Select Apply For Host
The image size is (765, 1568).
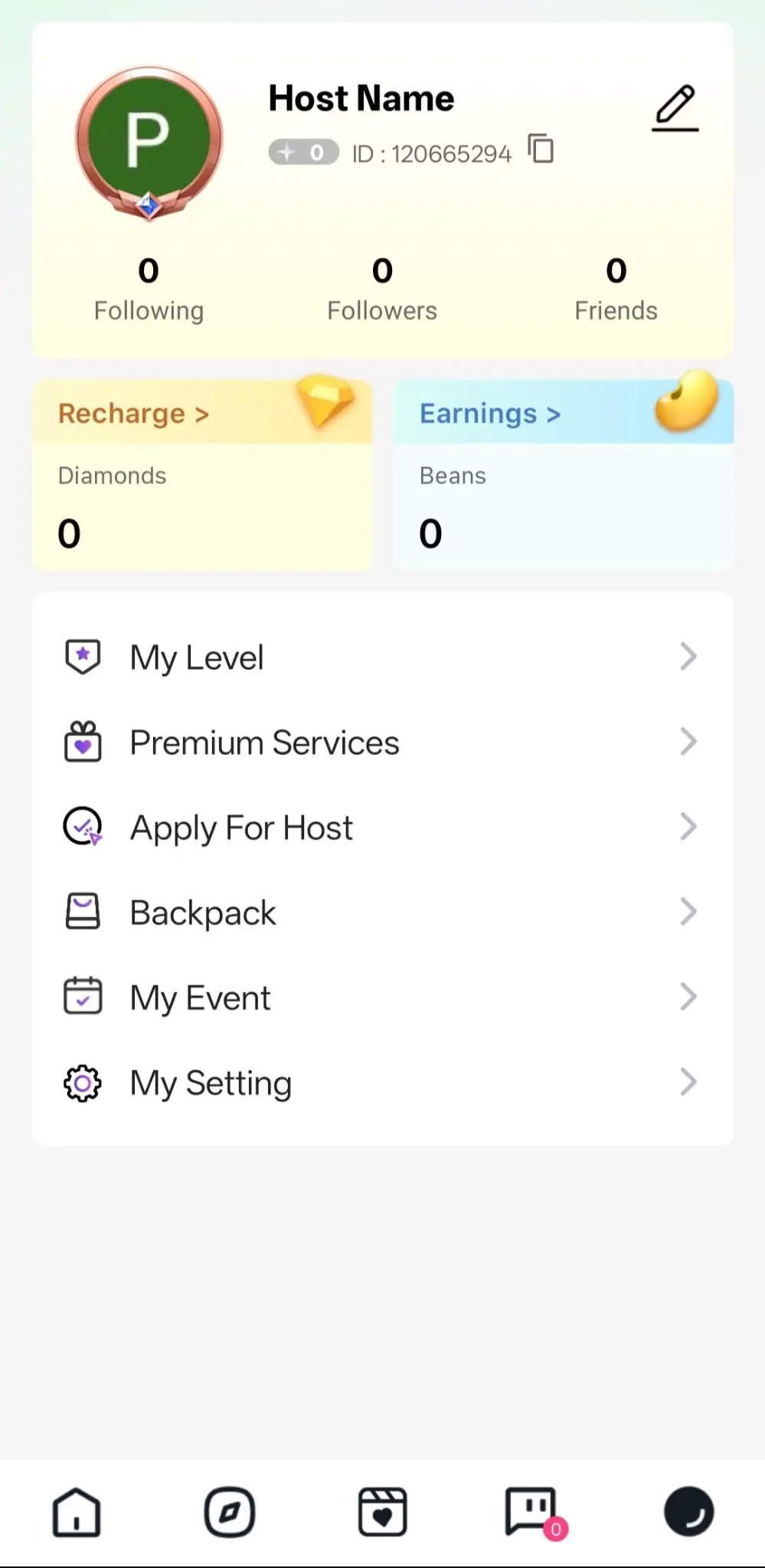tap(382, 828)
